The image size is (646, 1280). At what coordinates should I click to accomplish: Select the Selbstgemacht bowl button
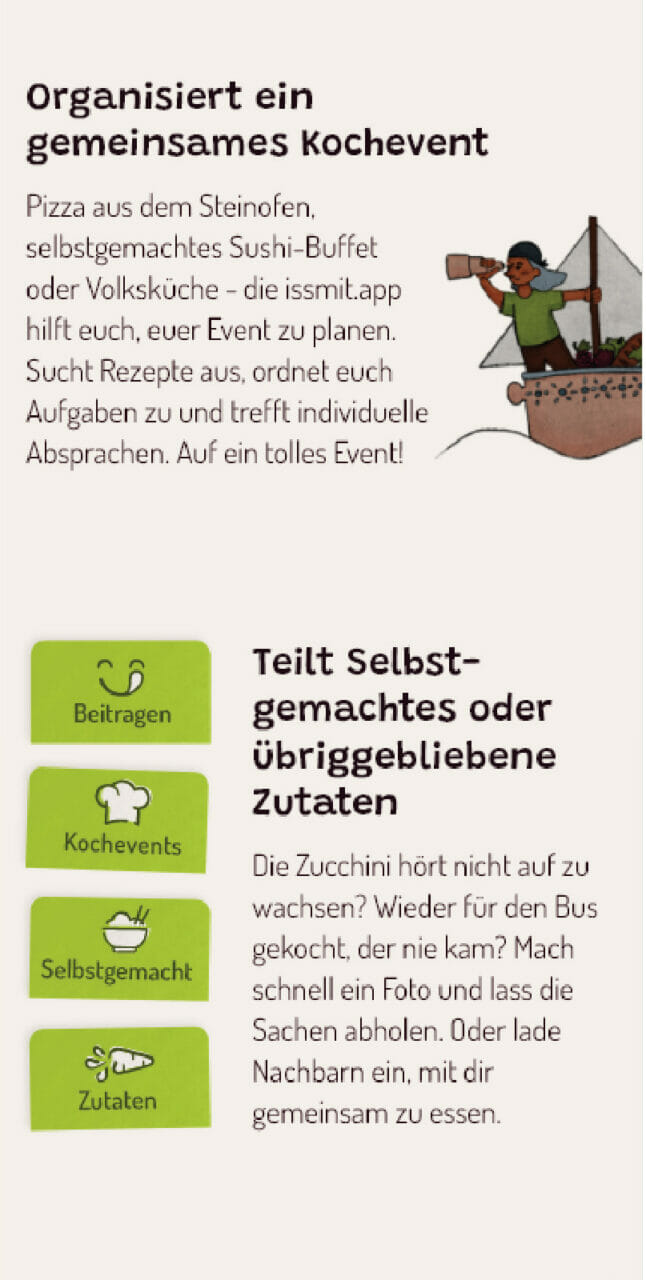(119, 948)
